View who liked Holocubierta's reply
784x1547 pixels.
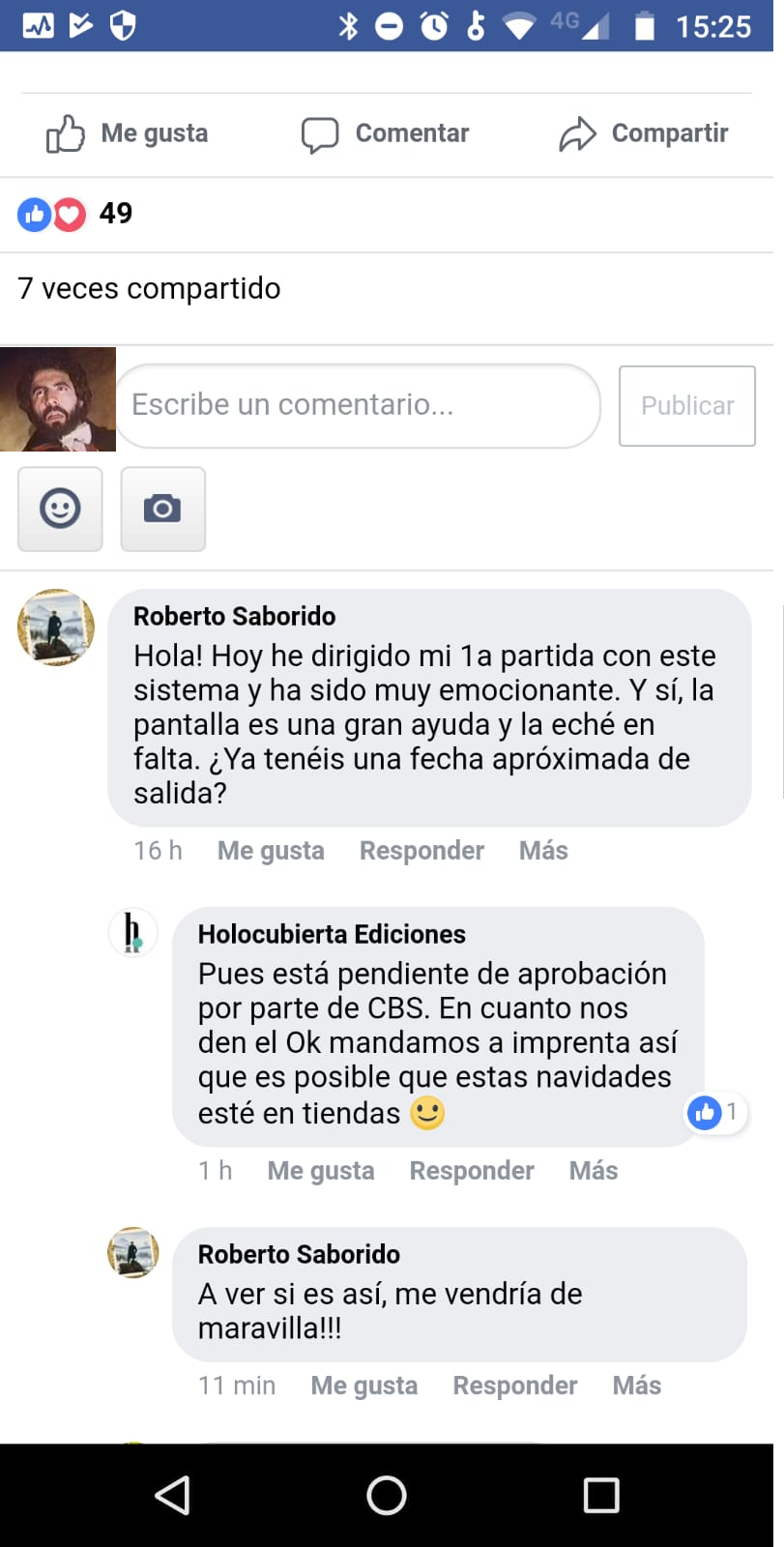[x=714, y=1113]
